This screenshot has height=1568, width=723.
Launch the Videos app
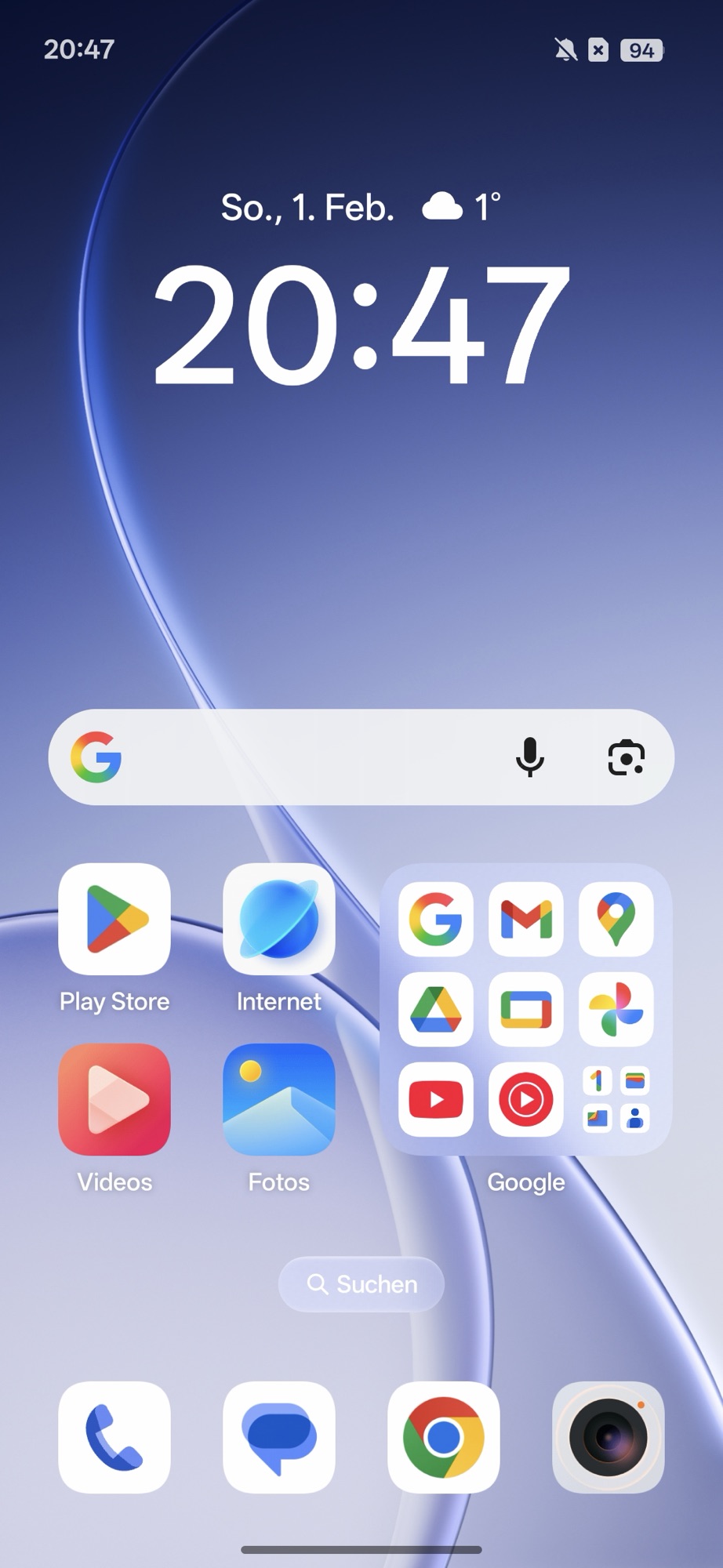click(x=114, y=1099)
